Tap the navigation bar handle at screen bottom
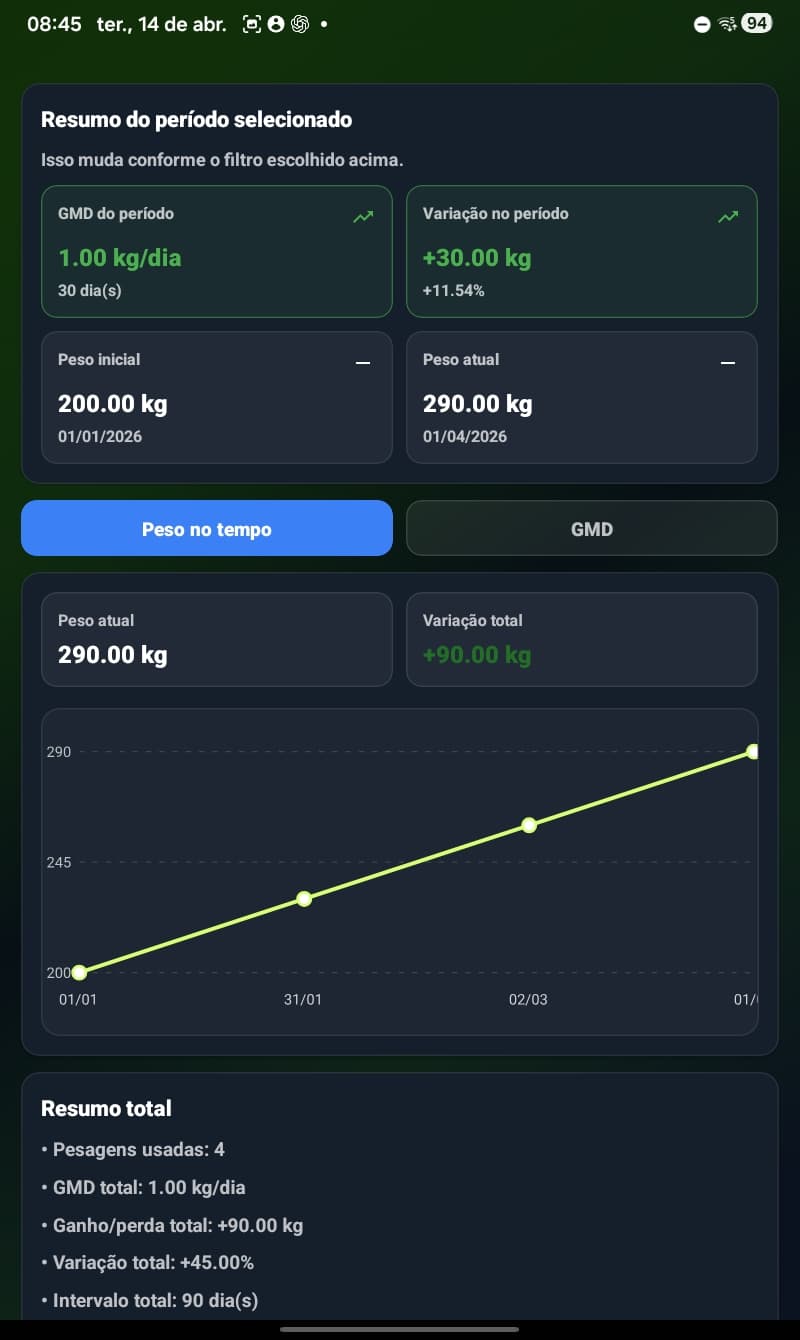This screenshot has width=800, height=1340. 400,1328
